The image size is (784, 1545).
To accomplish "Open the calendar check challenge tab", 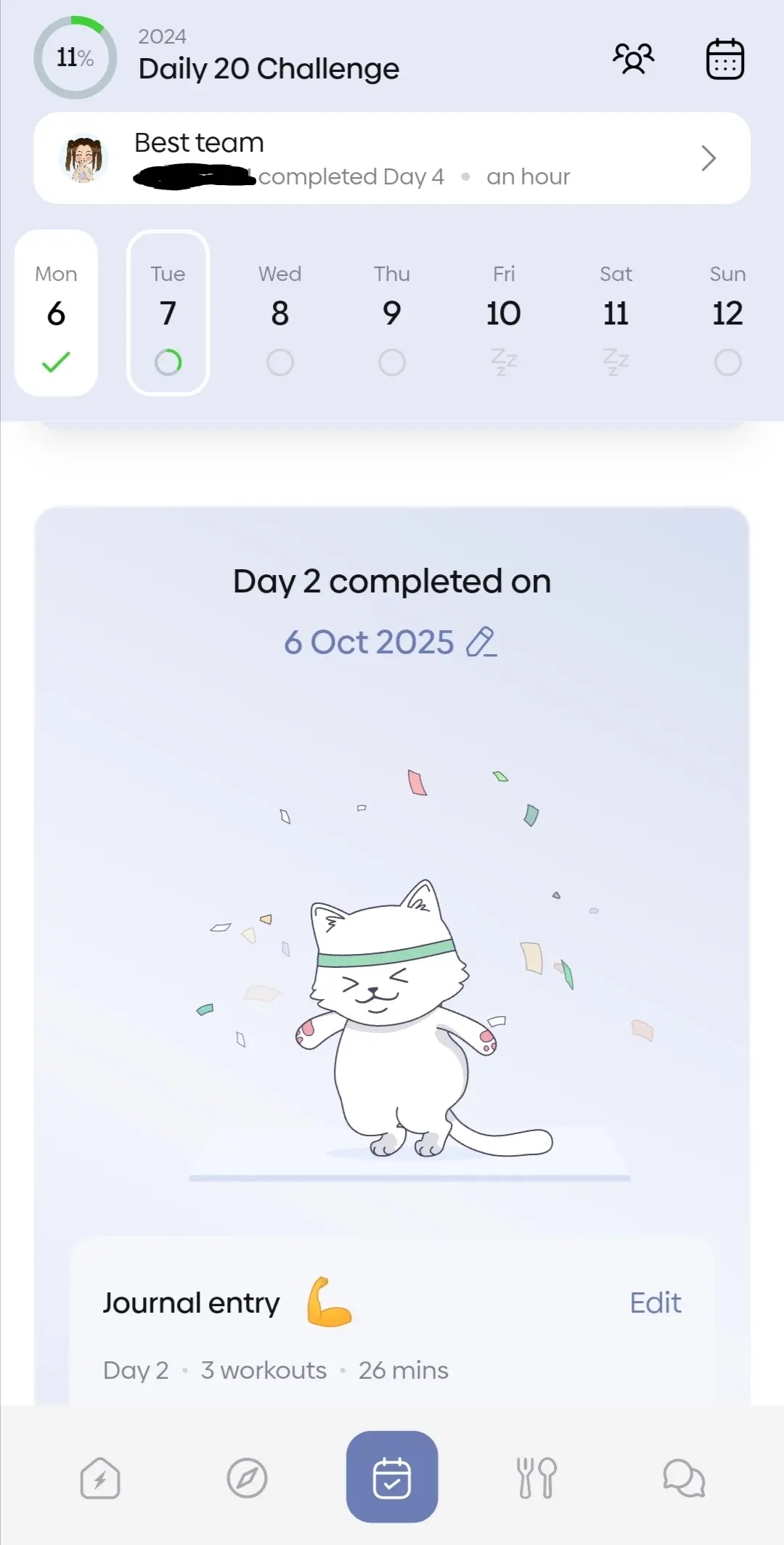I will [x=392, y=1477].
